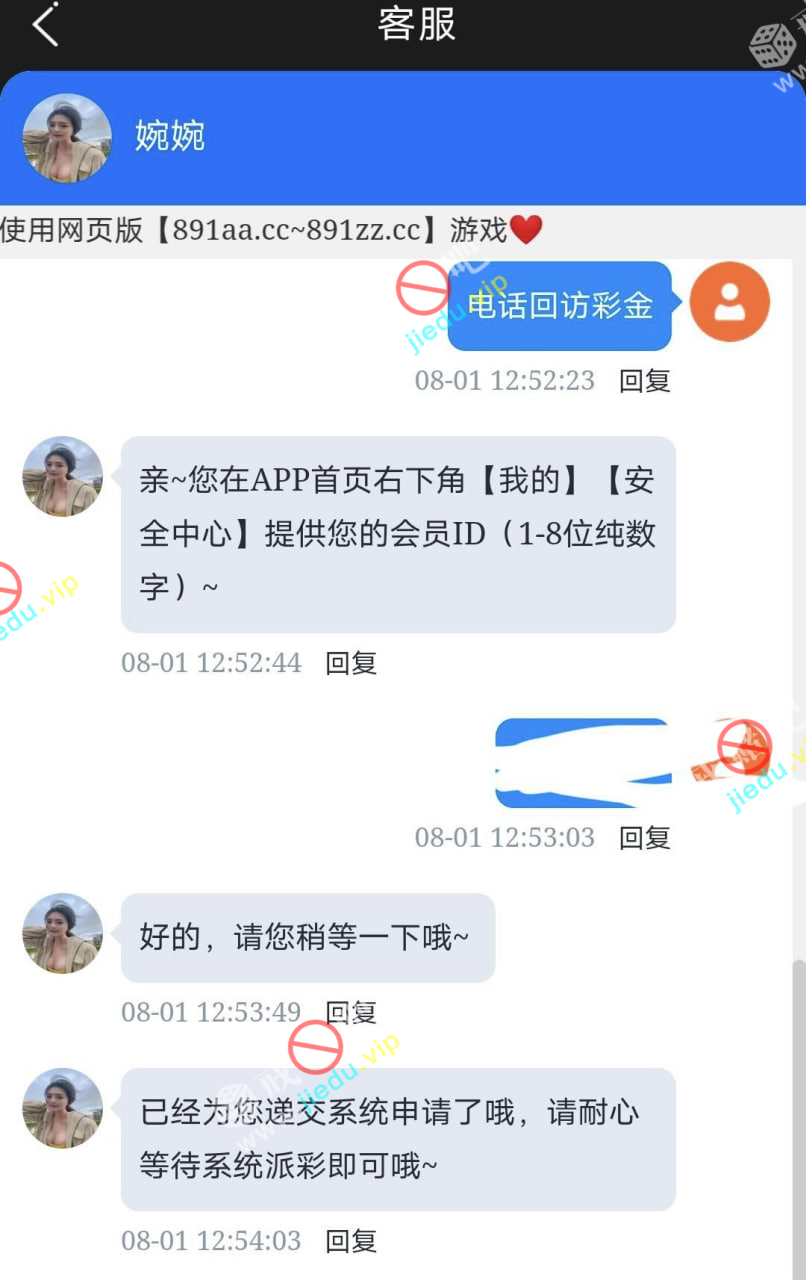Go back from the 客服 chat

46,25
